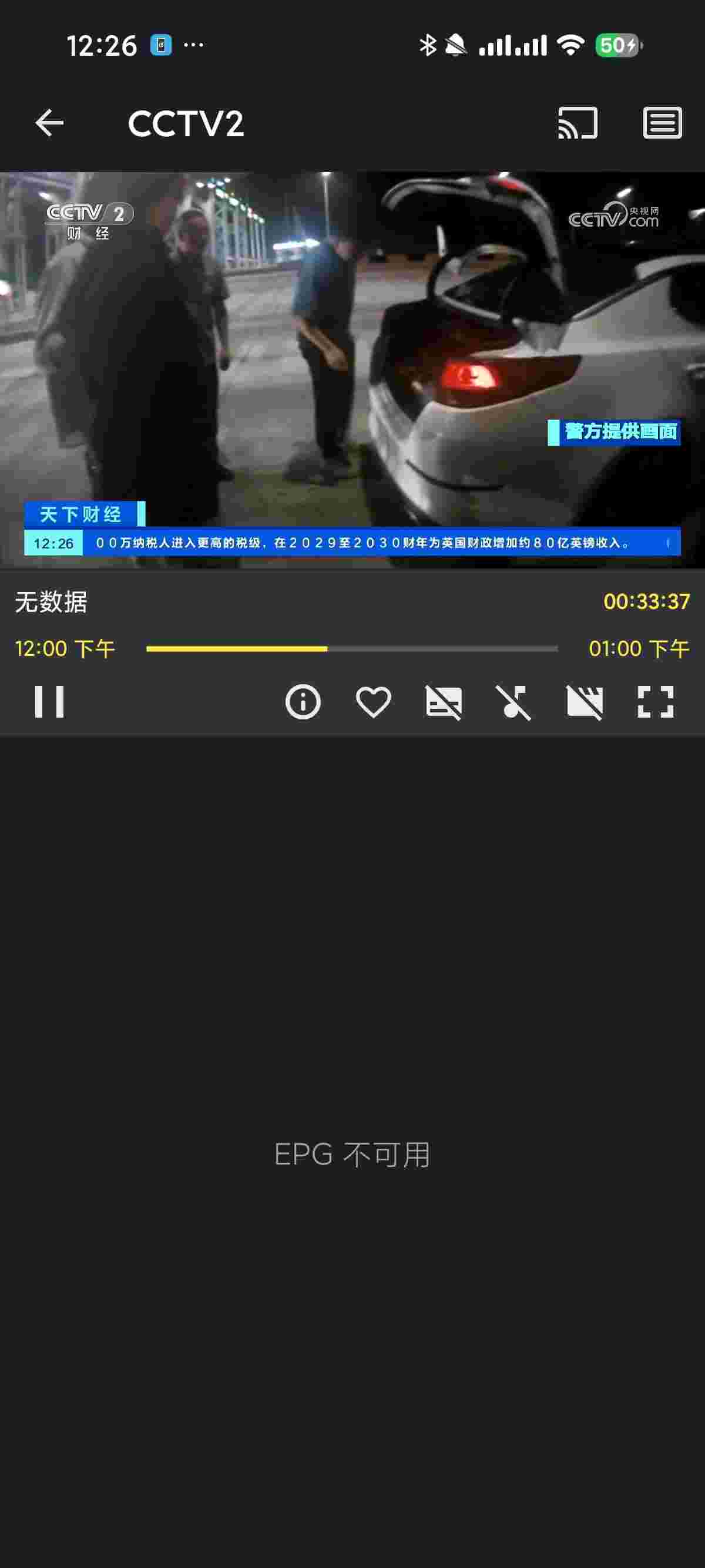Toggle favorite heart for this channel

[373, 703]
